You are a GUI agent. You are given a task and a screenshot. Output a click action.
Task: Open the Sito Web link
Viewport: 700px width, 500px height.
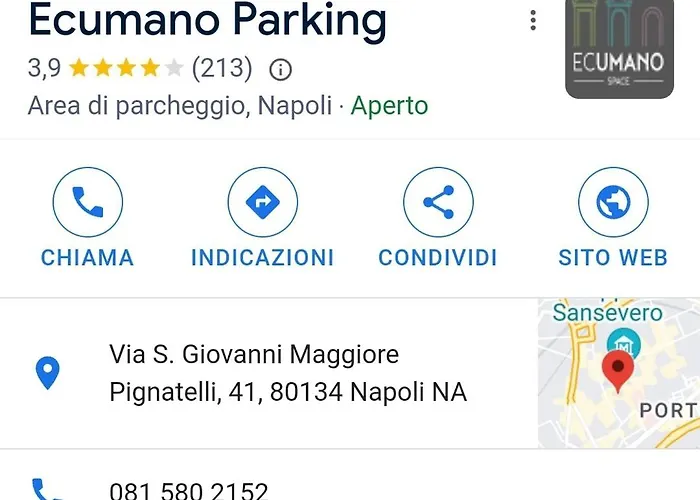tap(612, 203)
